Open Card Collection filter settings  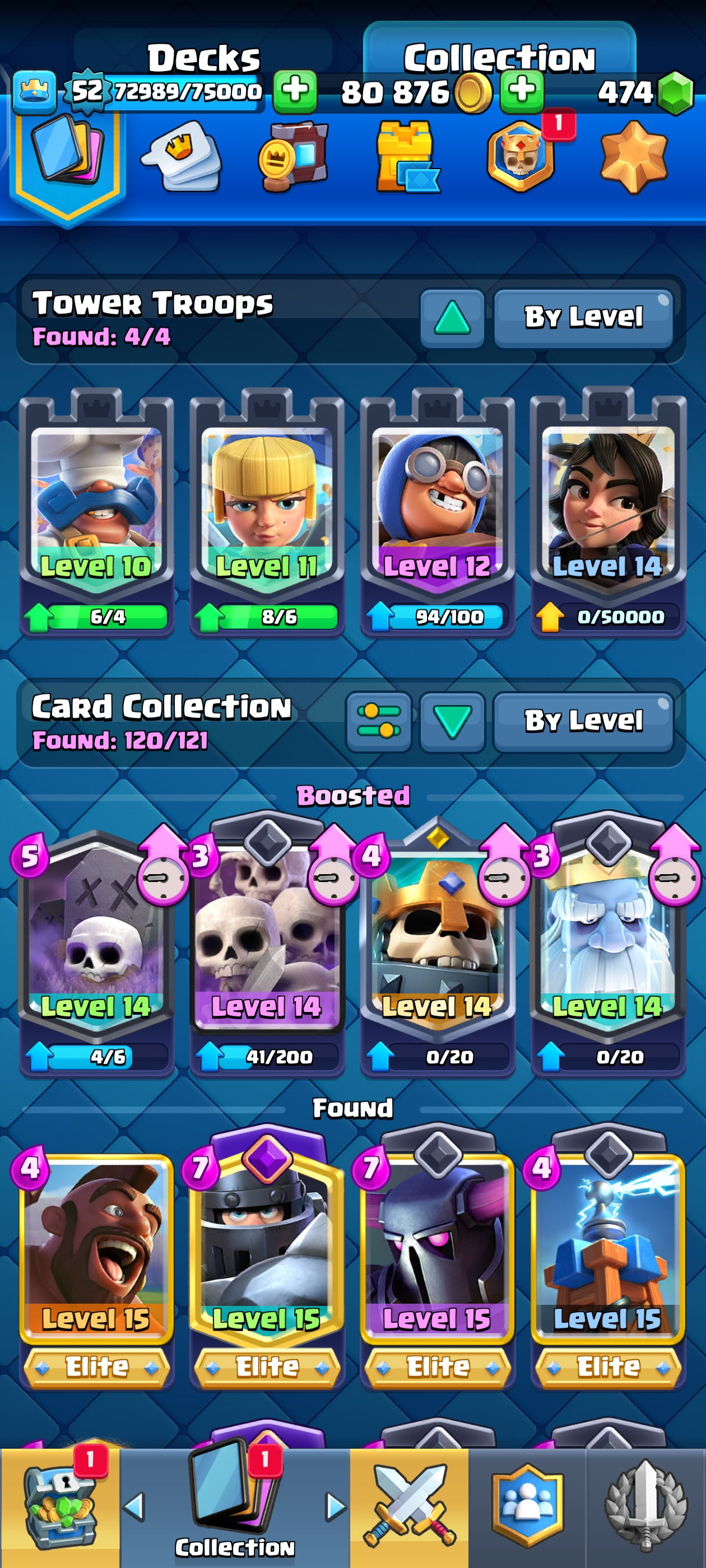(x=378, y=722)
